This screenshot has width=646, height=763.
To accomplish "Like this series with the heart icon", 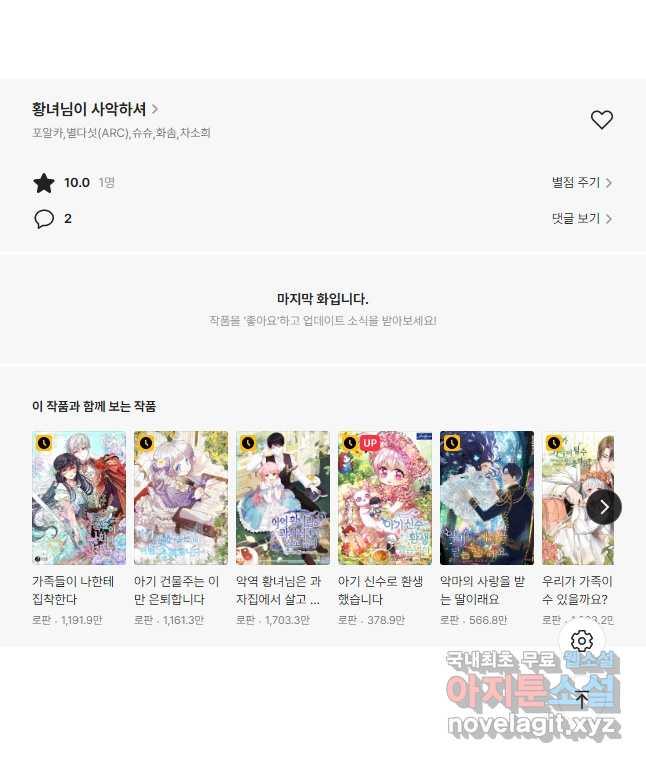I will coord(601,120).
